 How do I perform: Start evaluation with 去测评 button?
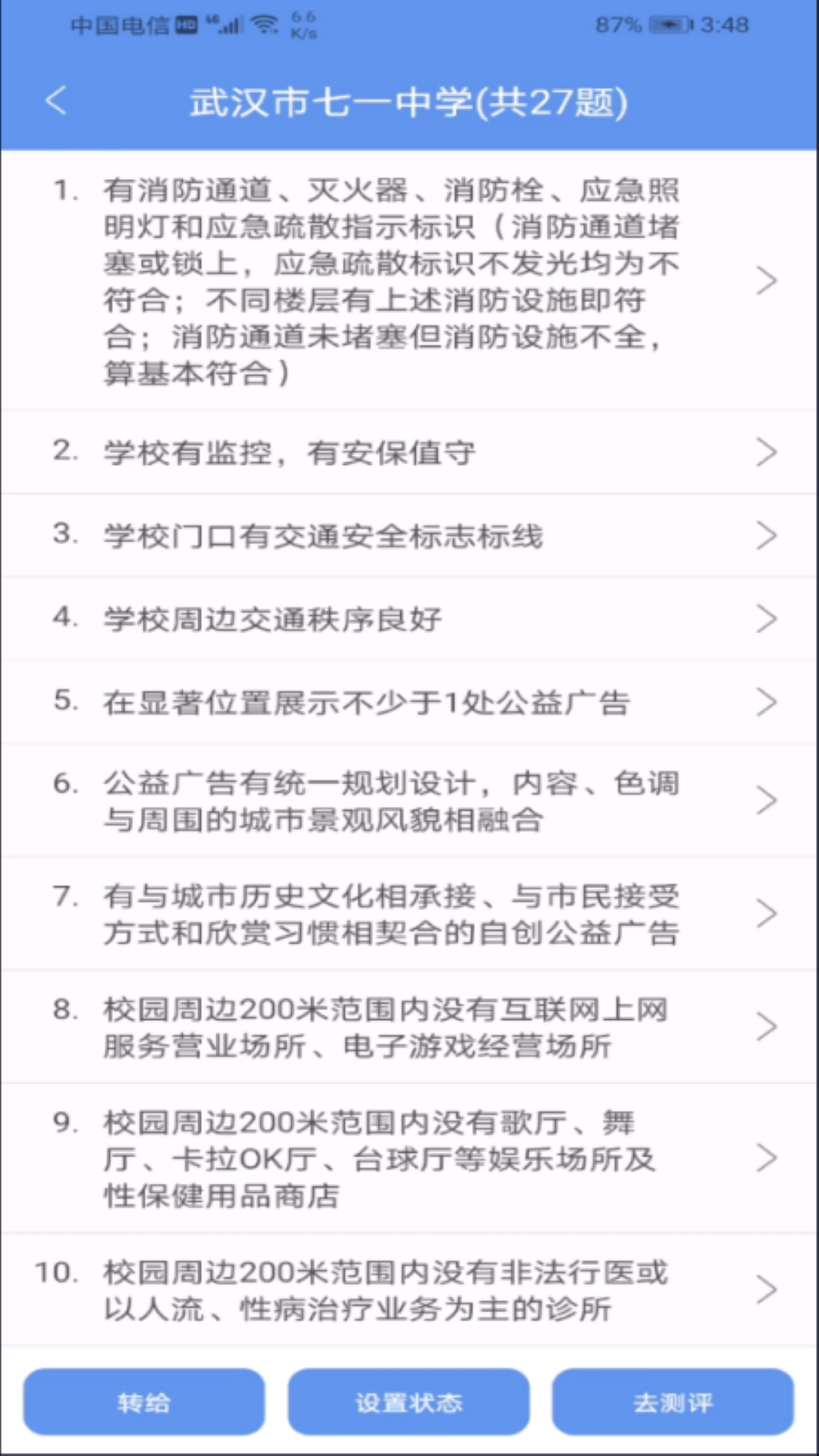673,1402
